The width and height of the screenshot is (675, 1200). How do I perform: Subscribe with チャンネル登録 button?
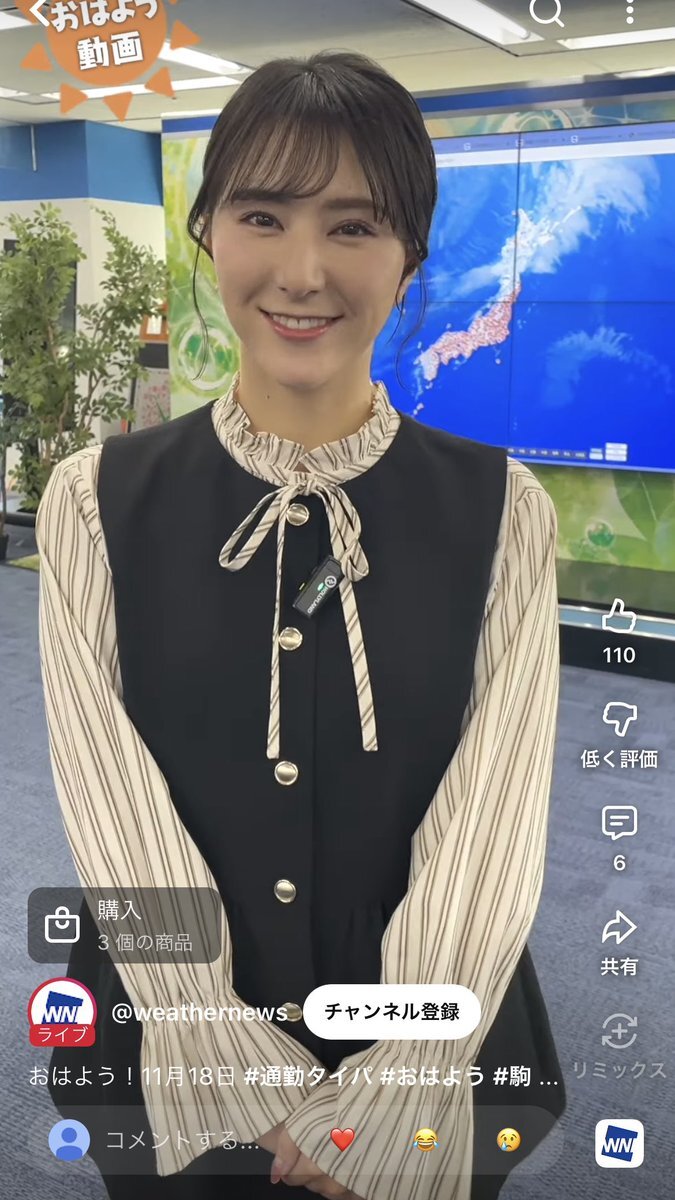click(392, 1011)
